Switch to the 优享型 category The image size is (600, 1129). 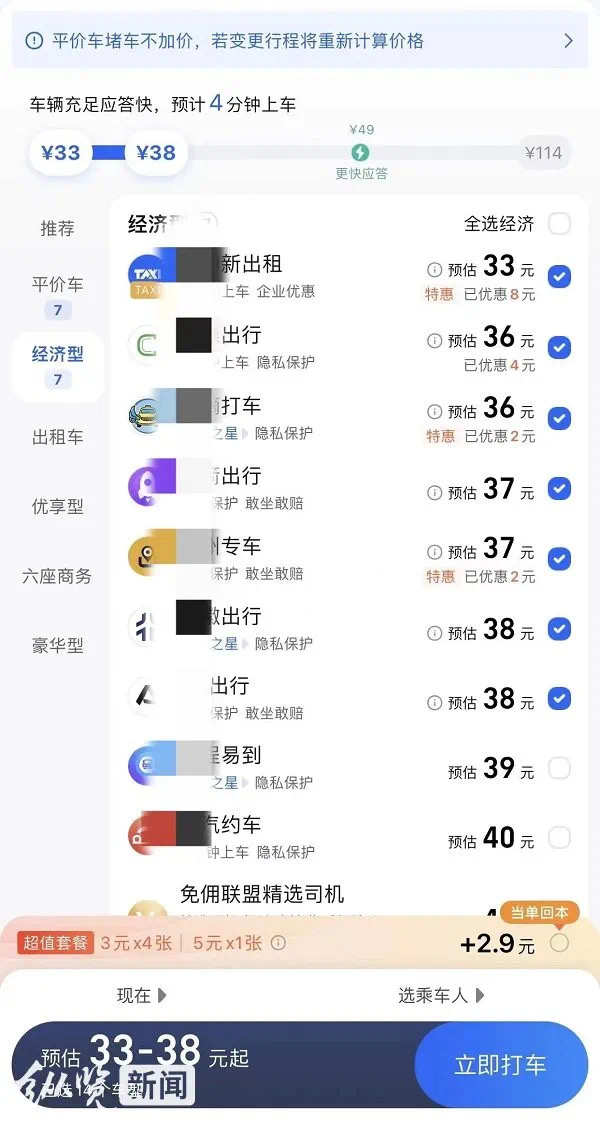coord(57,506)
